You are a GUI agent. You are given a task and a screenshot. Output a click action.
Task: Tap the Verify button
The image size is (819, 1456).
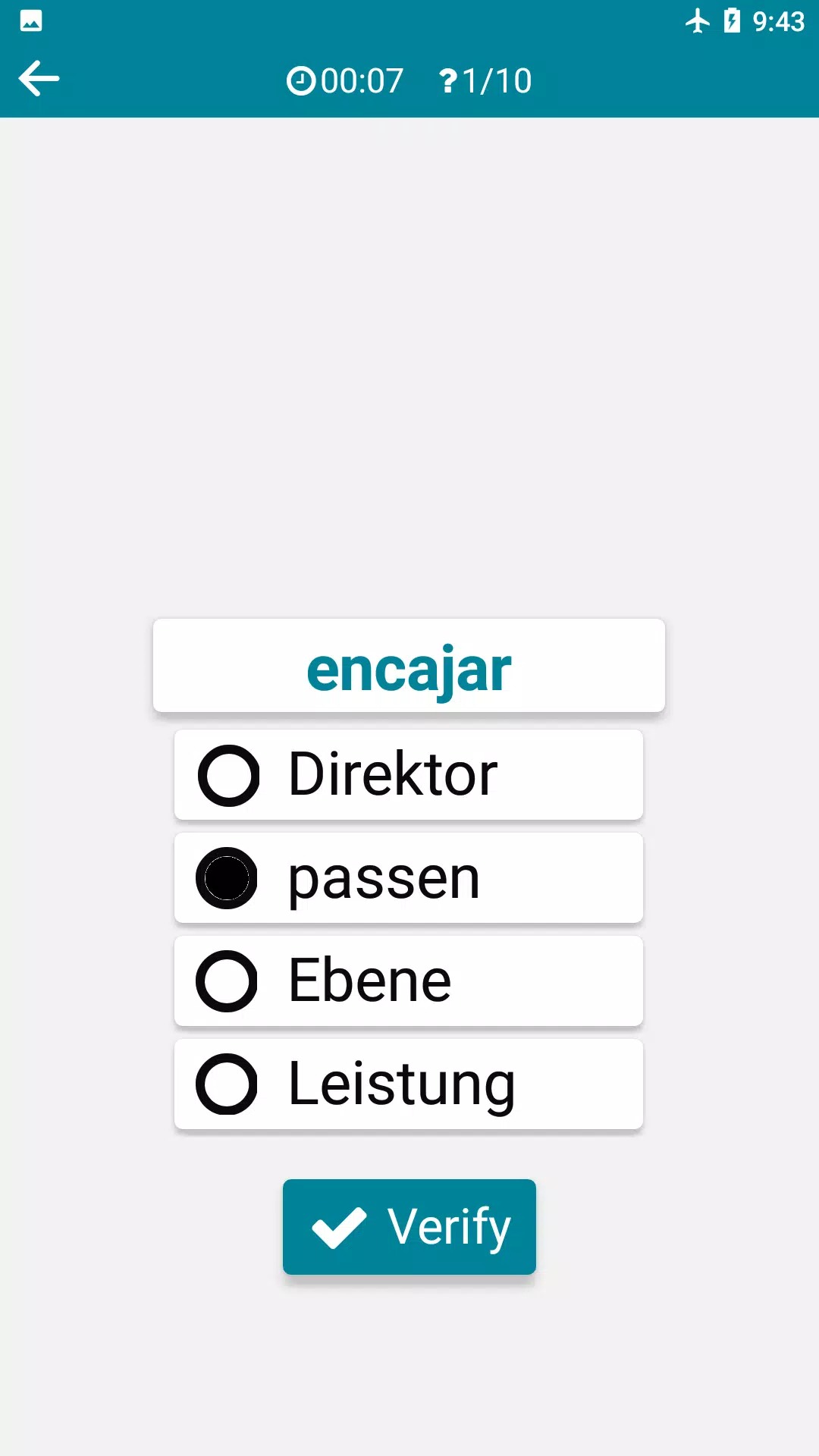point(409,1226)
